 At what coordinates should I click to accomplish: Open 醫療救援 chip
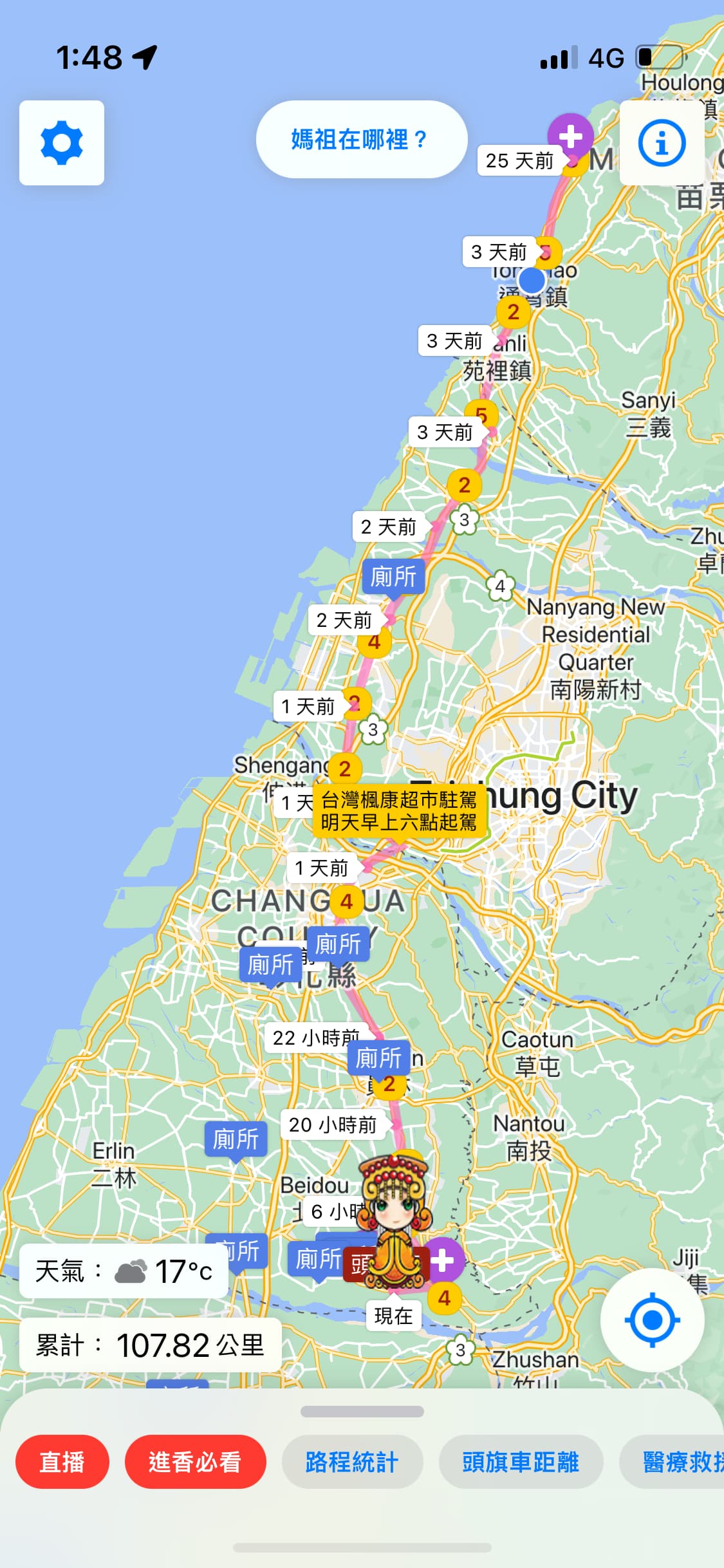pyautogui.click(x=673, y=1461)
